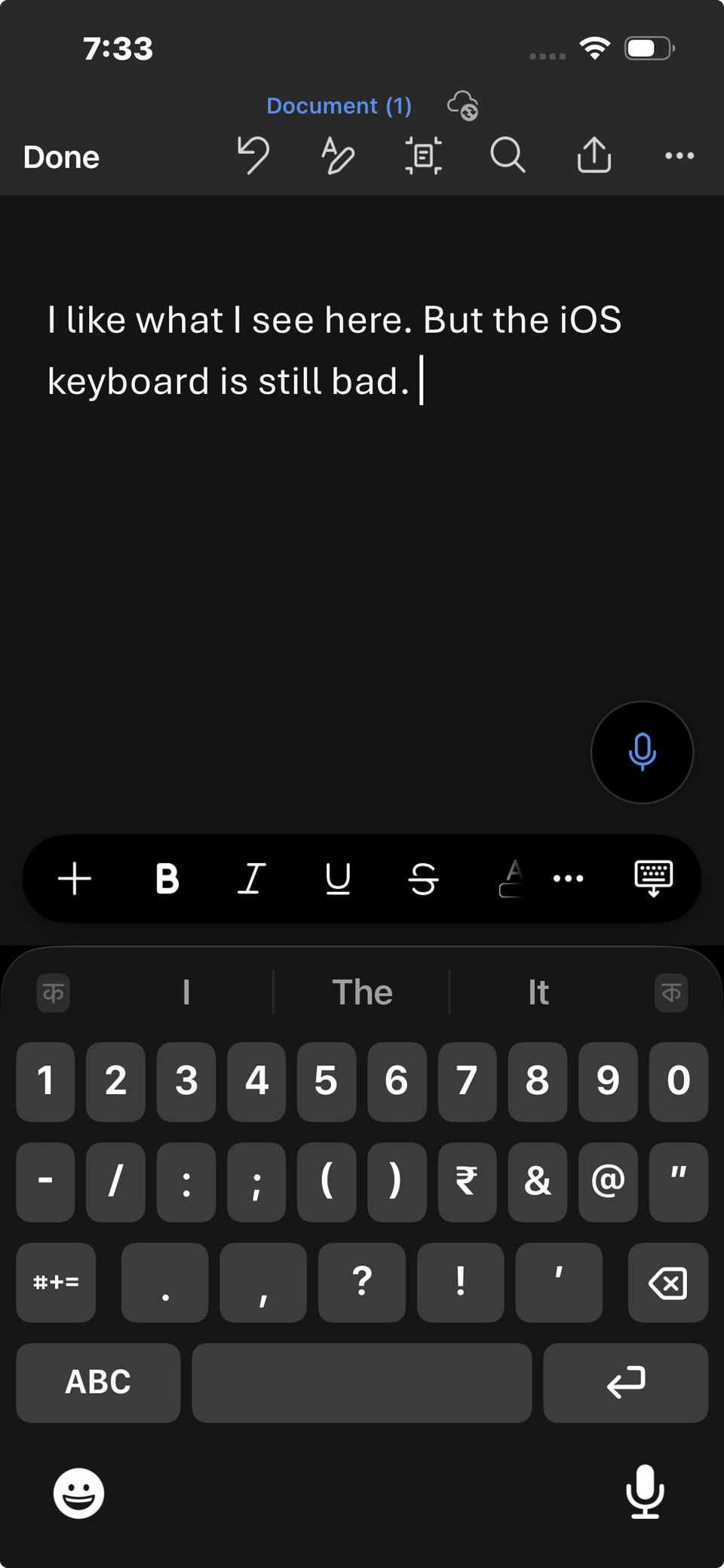Open the font color picker

511,878
